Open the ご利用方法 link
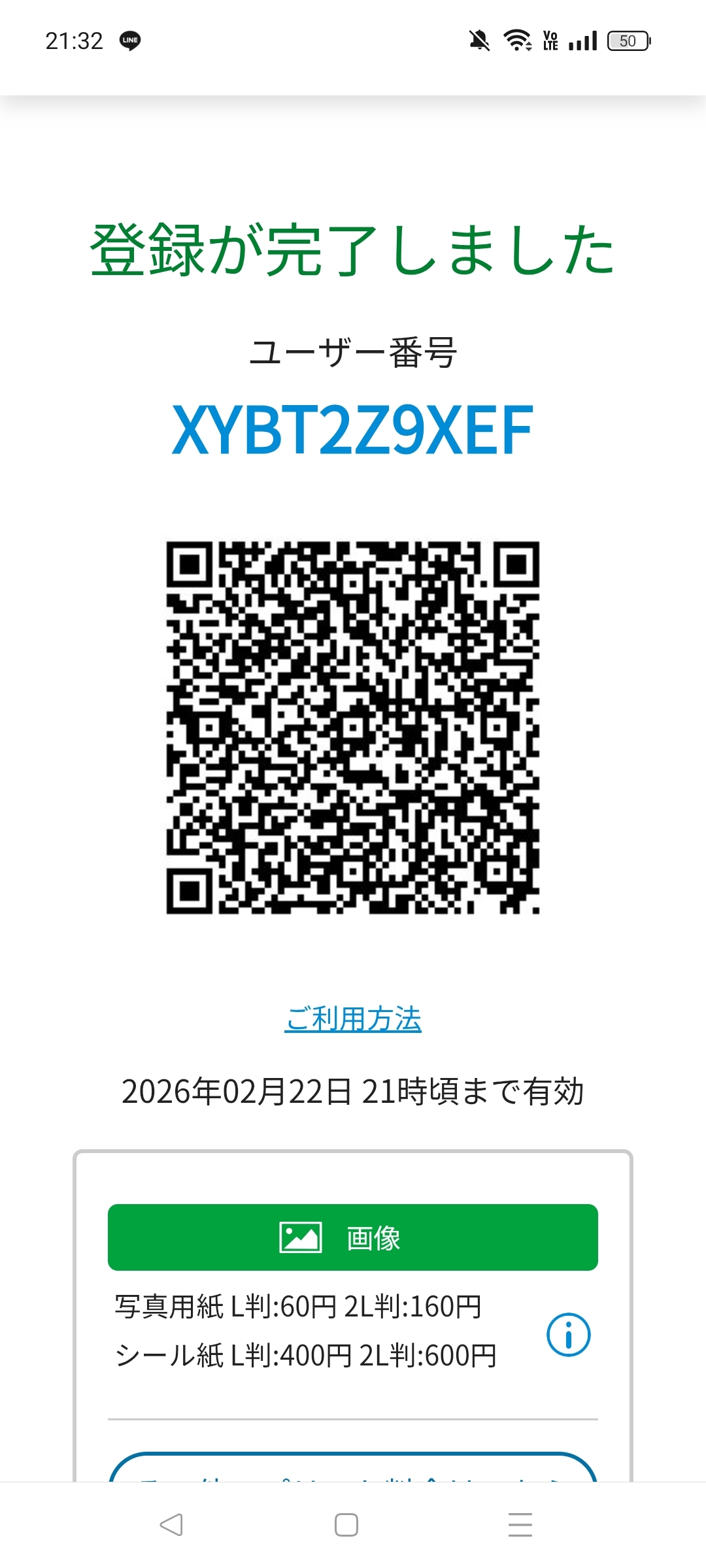 [x=353, y=1019]
